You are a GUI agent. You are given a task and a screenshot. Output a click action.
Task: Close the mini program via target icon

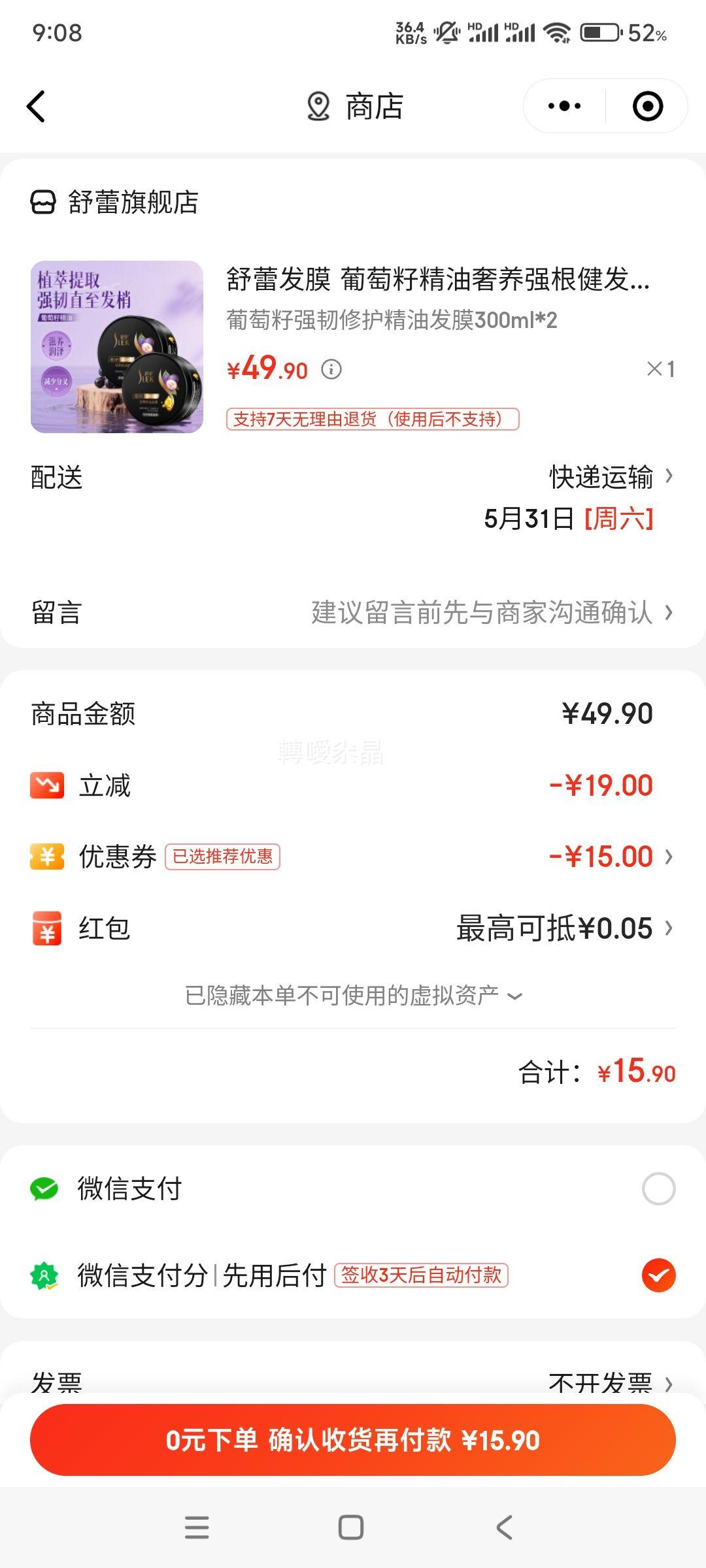pyautogui.click(x=648, y=106)
